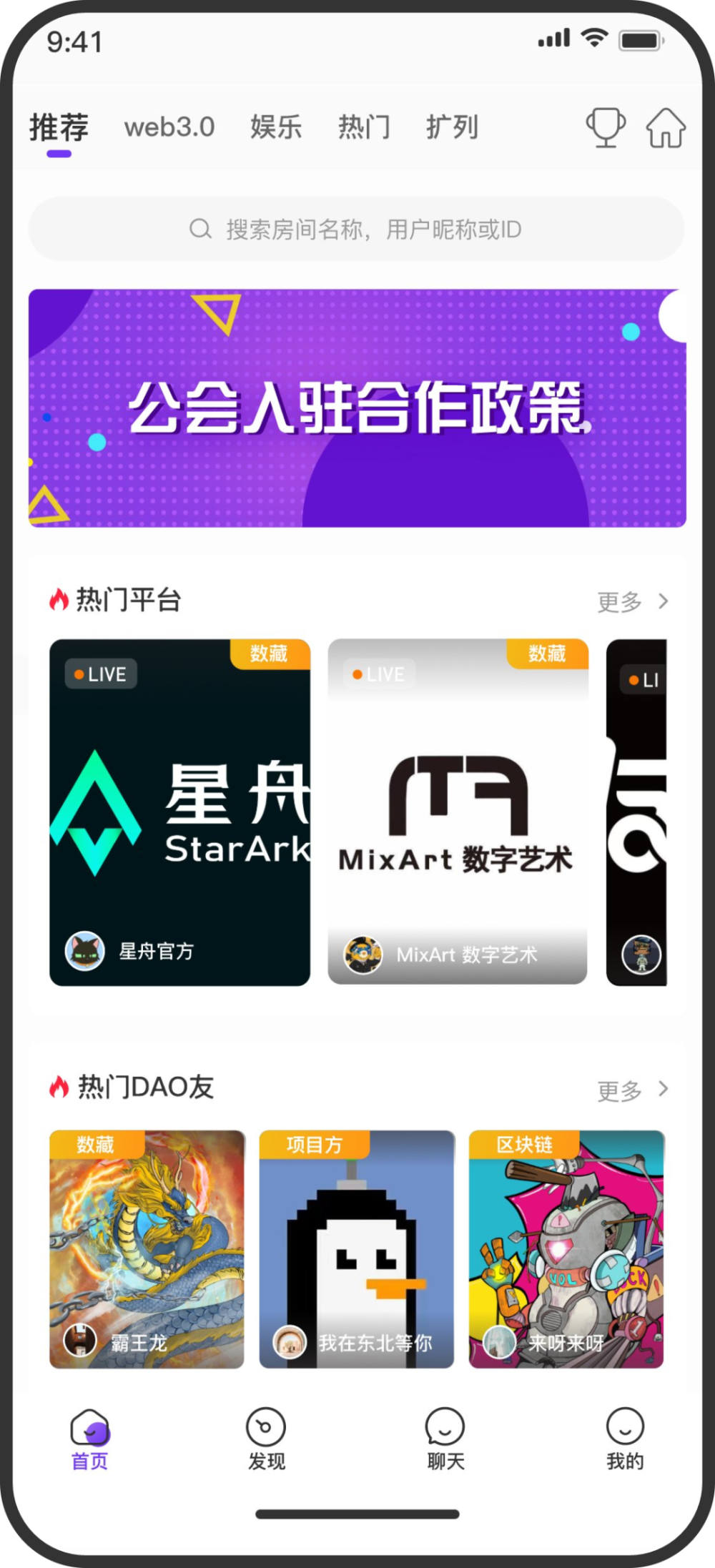Open the 我在东北等你 card

(x=356, y=1248)
